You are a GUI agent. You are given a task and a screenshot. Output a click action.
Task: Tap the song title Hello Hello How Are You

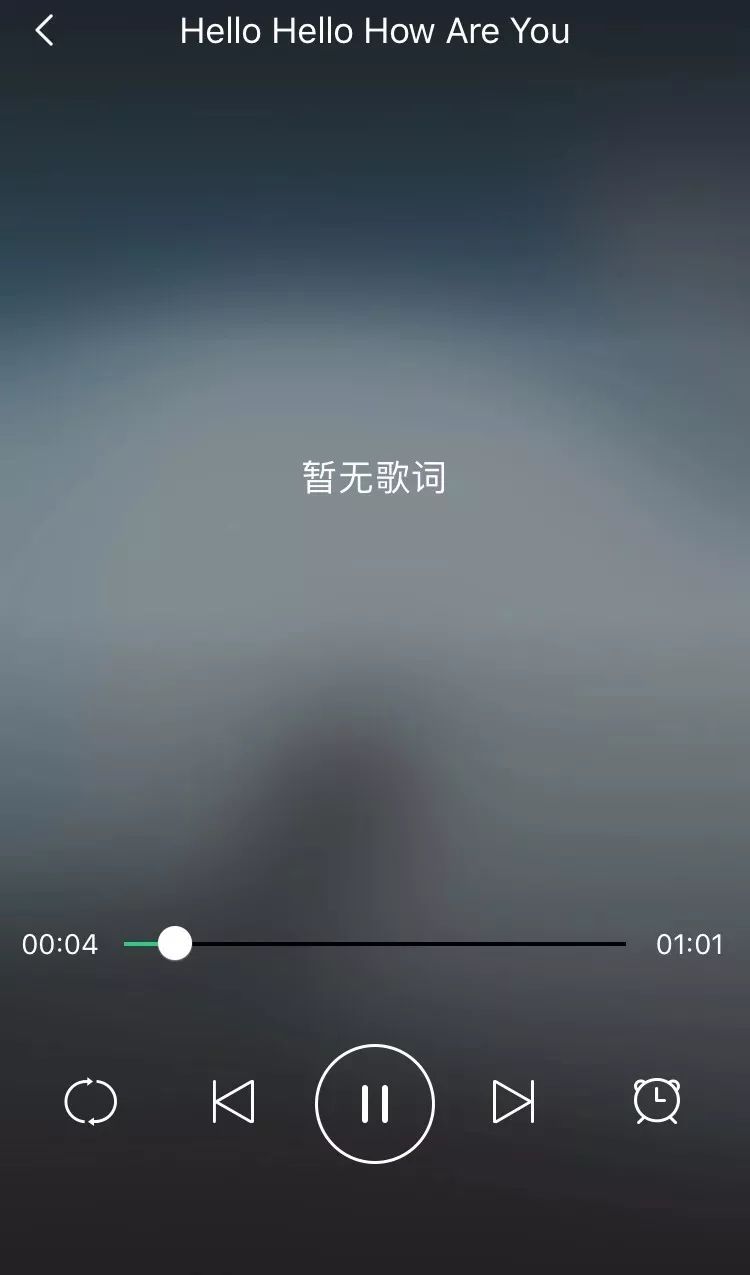pyautogui.click(x=374, y=31)
